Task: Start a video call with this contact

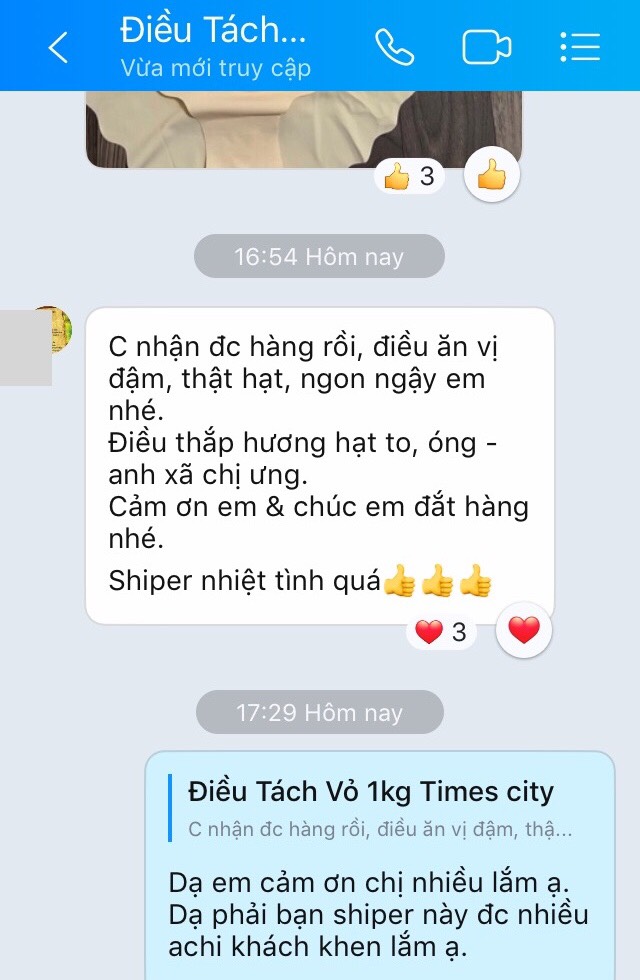Action: pos(486,47)
